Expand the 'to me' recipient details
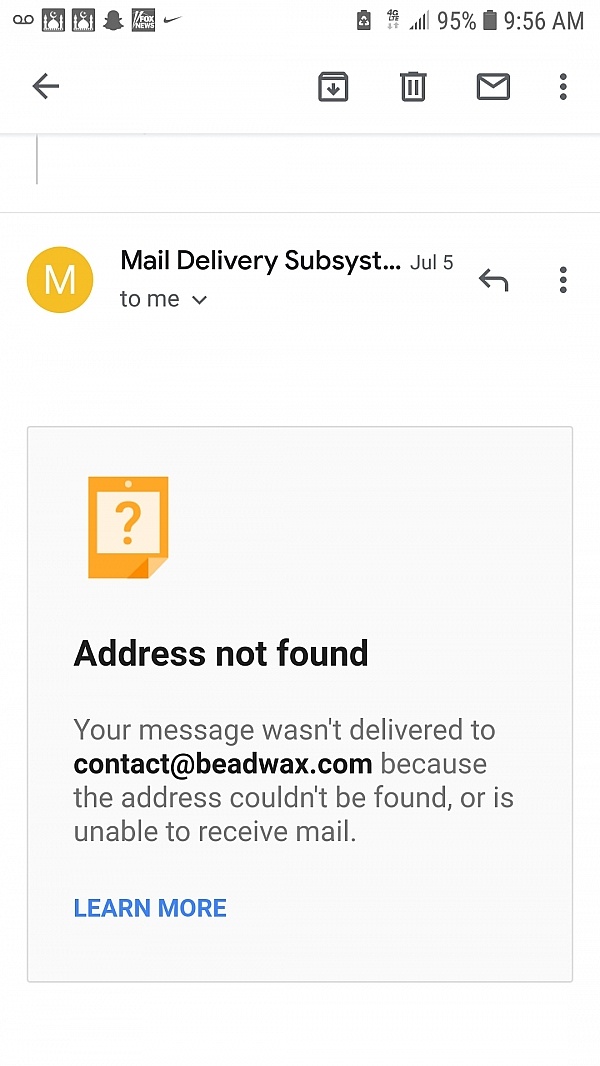Image resolution: width=600 pixels, height=1066 pixels. [163, 299]
